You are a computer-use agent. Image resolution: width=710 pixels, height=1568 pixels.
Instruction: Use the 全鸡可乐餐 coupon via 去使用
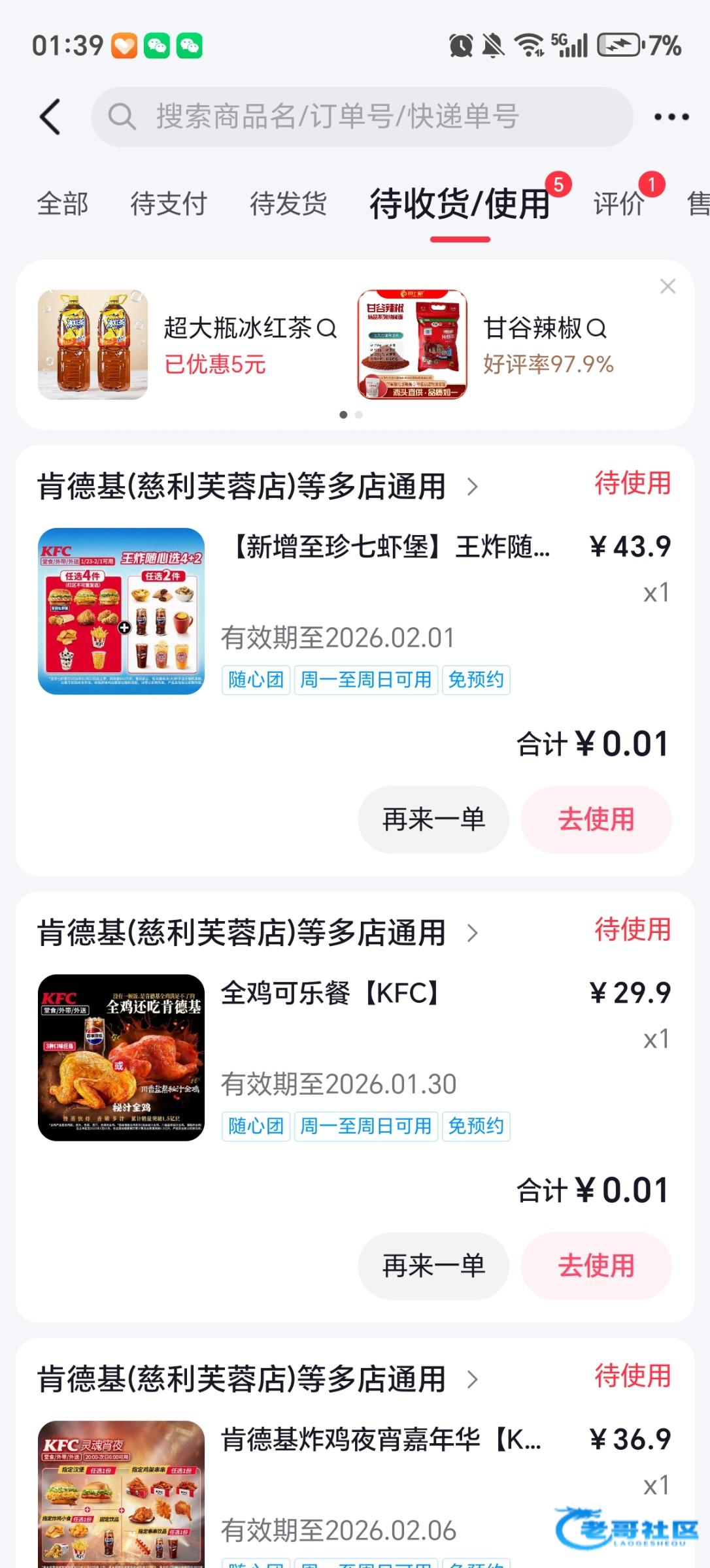(x=596, y=1266)
